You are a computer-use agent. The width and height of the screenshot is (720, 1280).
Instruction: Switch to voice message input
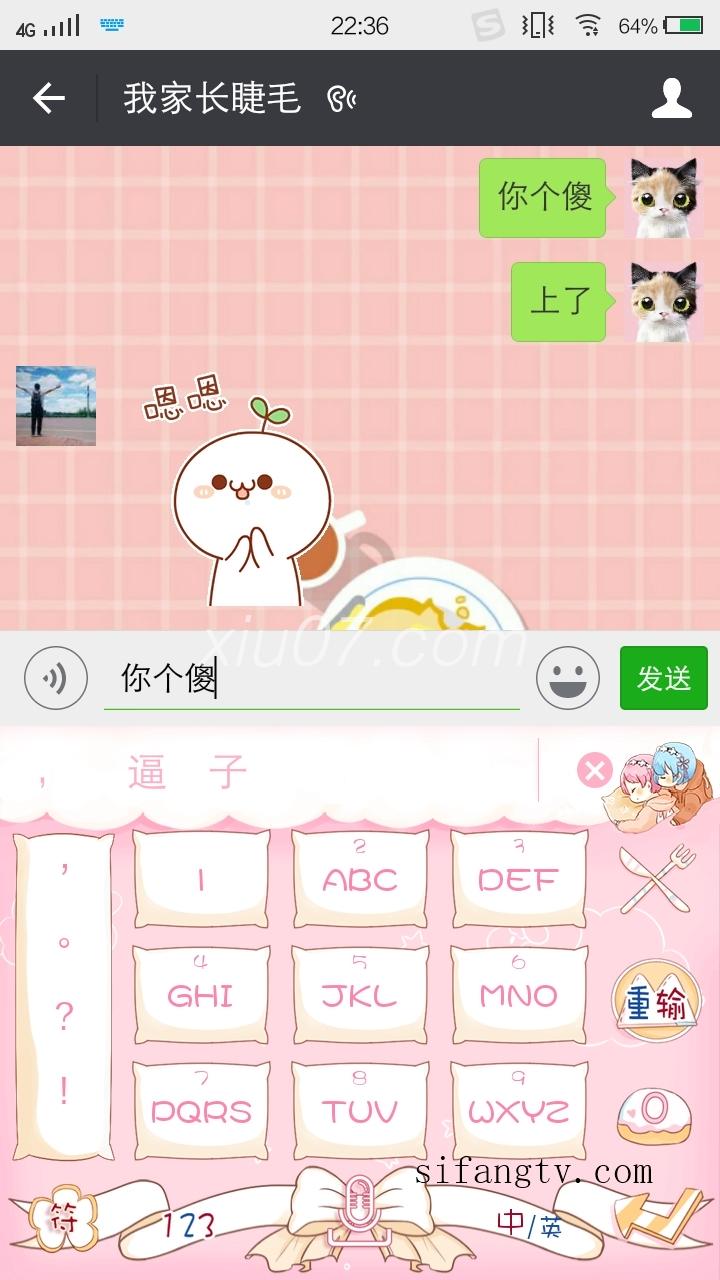pyautogui.click(x=56, y=678)
